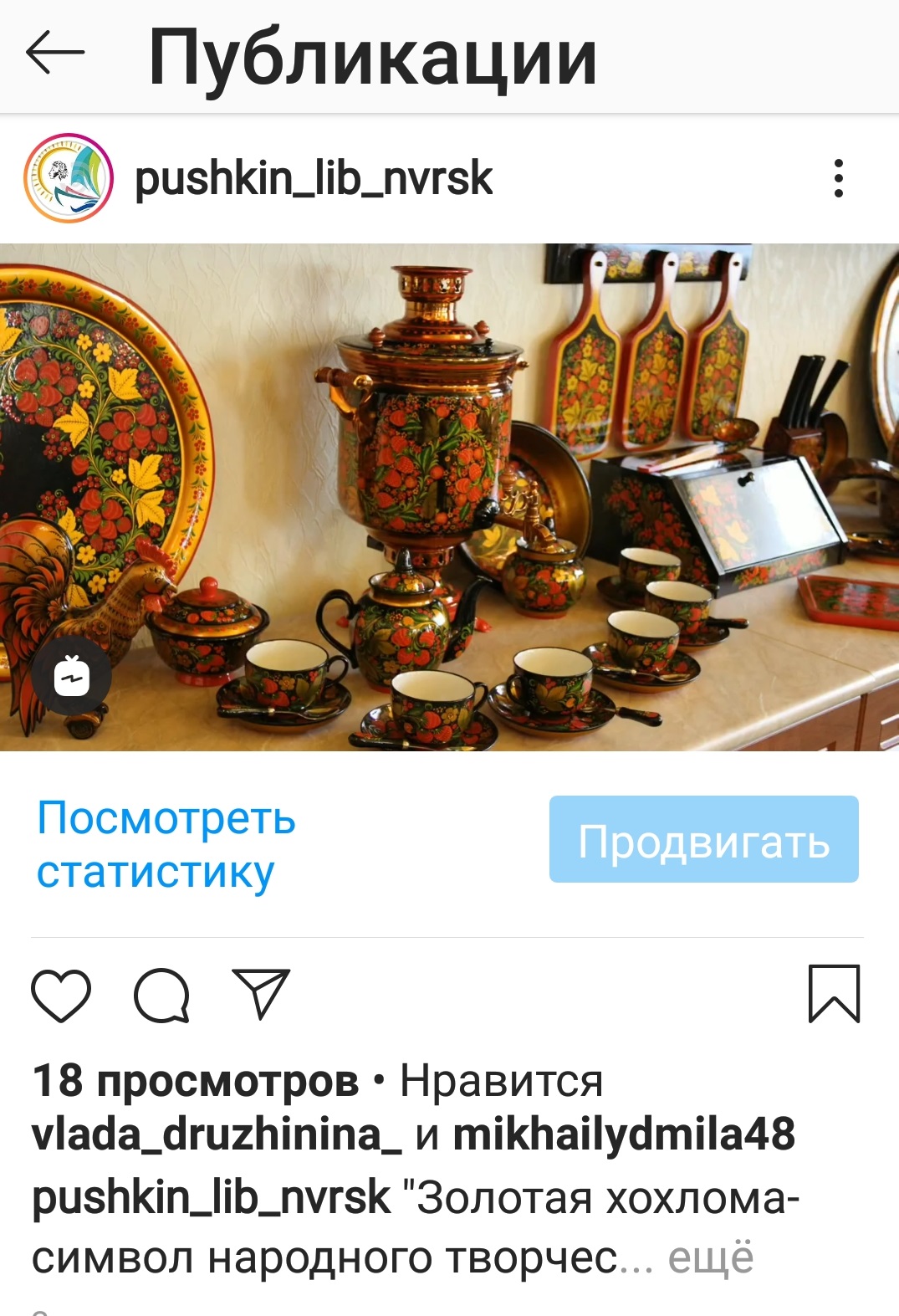This screenshot has height=1316, width=899.
Task: Share the post via paper plane icon
Action: coord(260,993)
